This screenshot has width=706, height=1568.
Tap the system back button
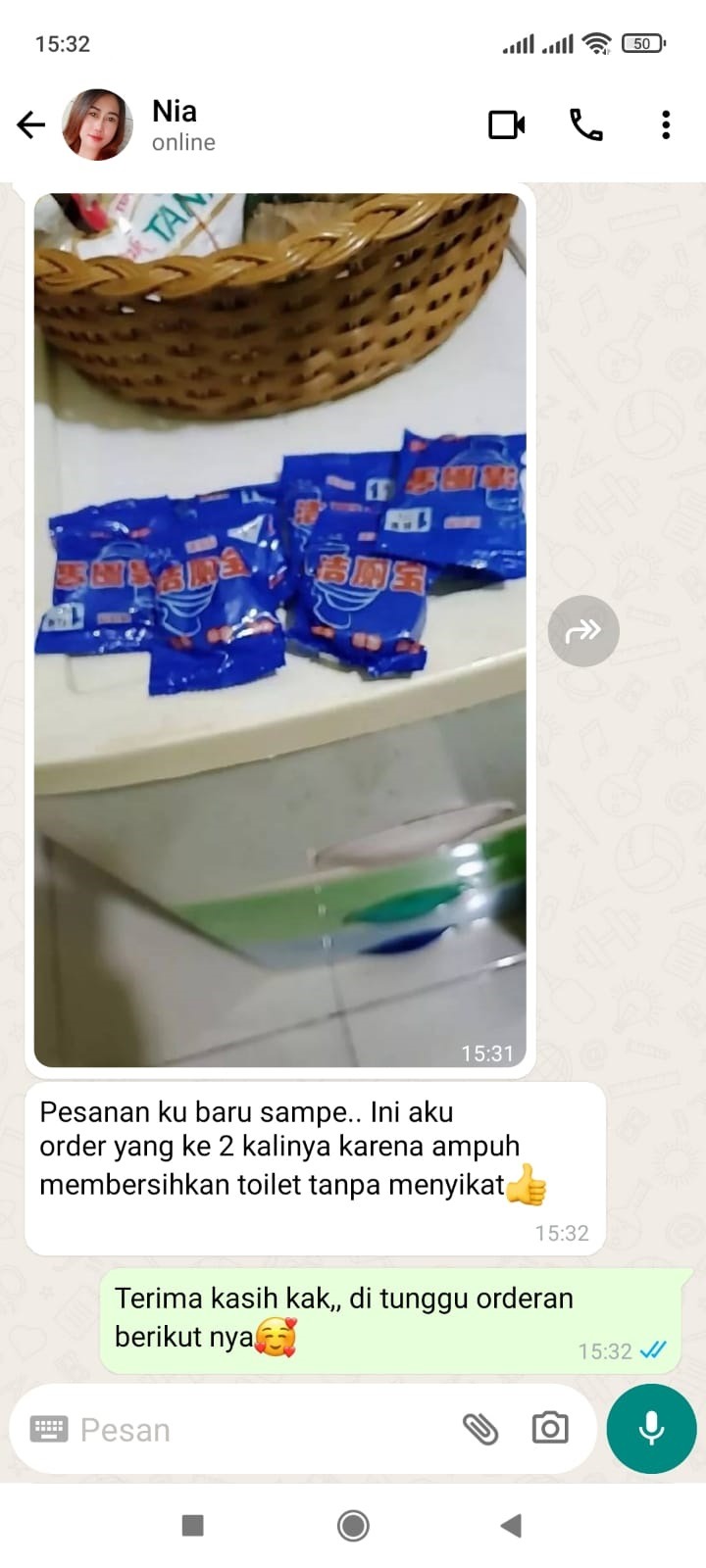tap(510, 1525)
